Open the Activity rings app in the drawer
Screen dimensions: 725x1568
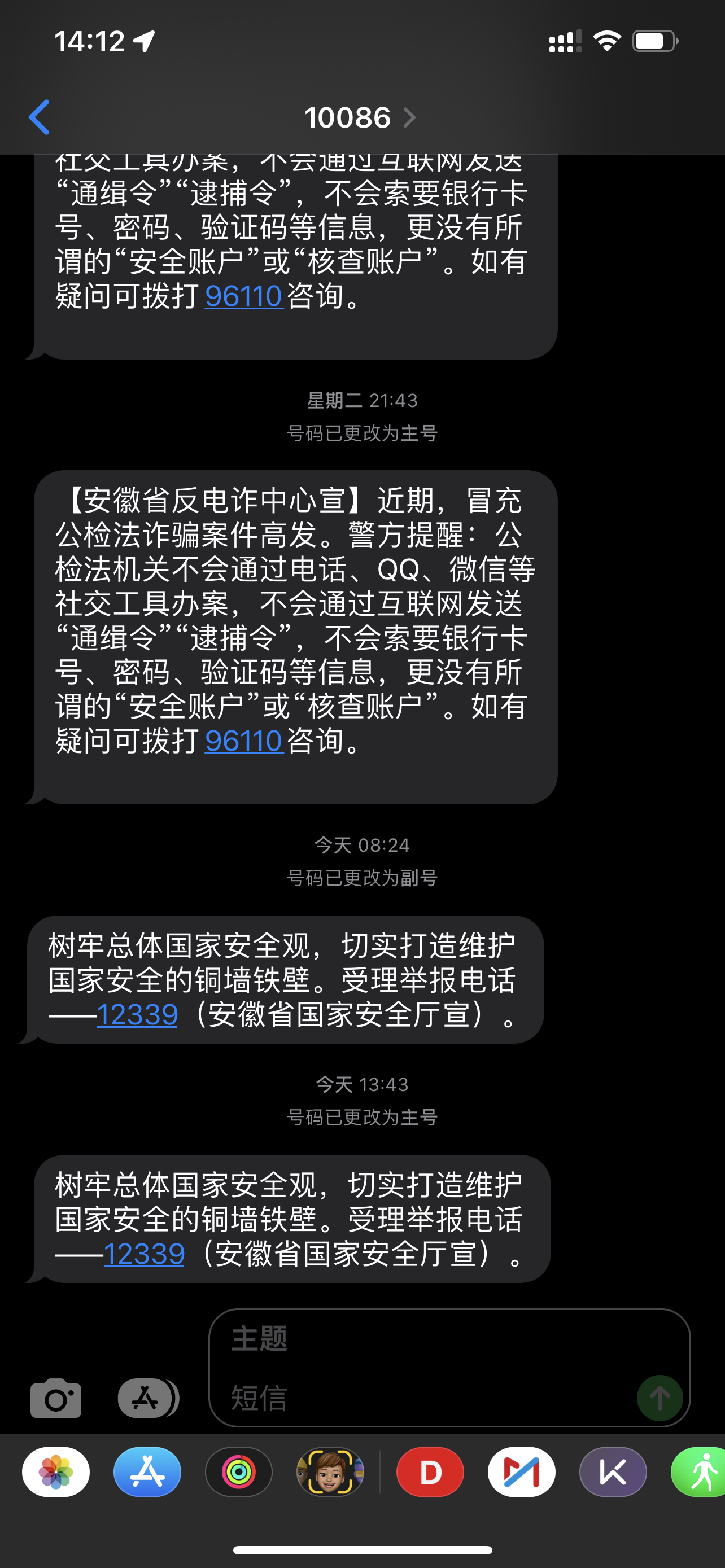click(239, 1472)
